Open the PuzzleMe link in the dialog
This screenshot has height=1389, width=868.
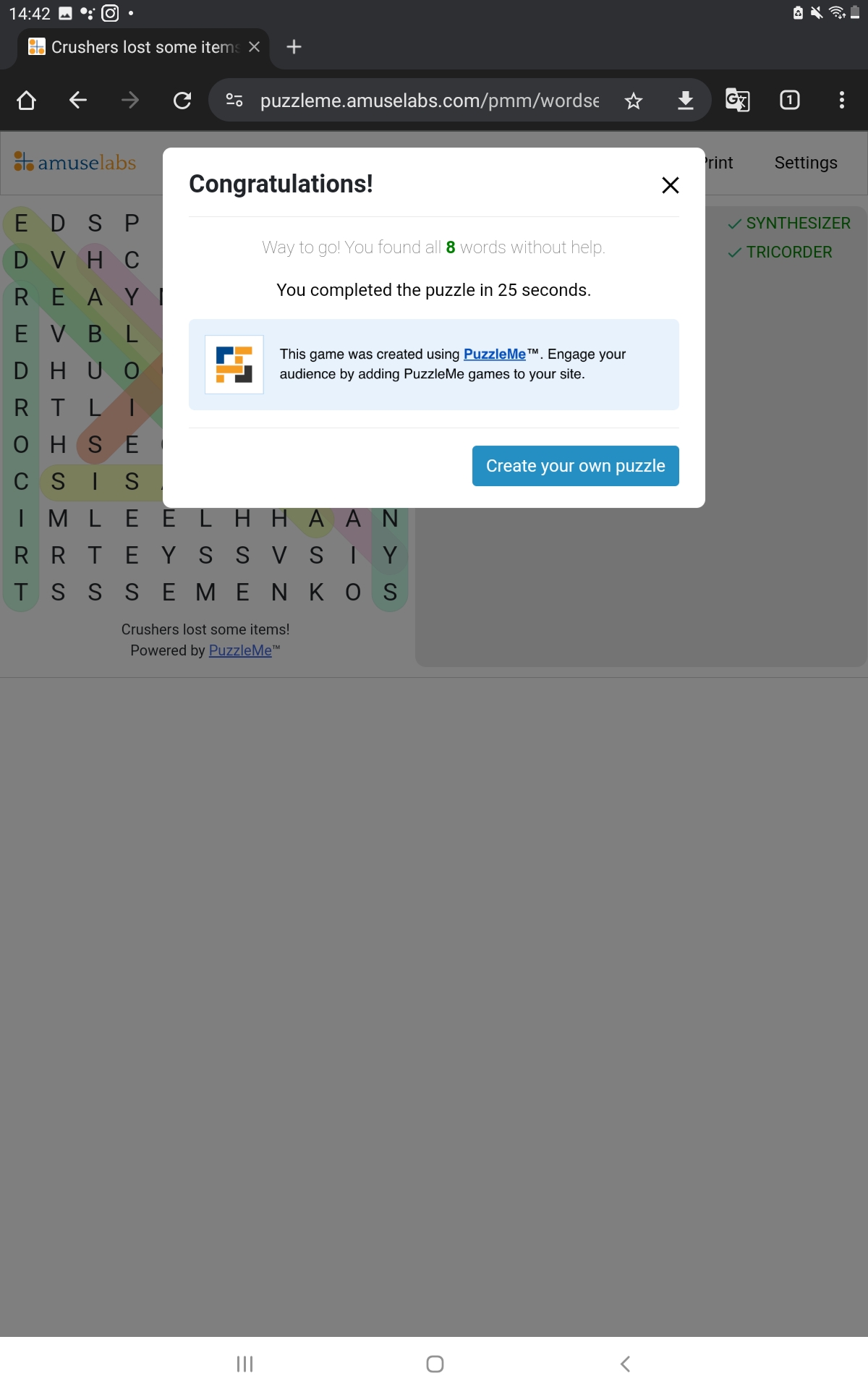tap(495, 354)
